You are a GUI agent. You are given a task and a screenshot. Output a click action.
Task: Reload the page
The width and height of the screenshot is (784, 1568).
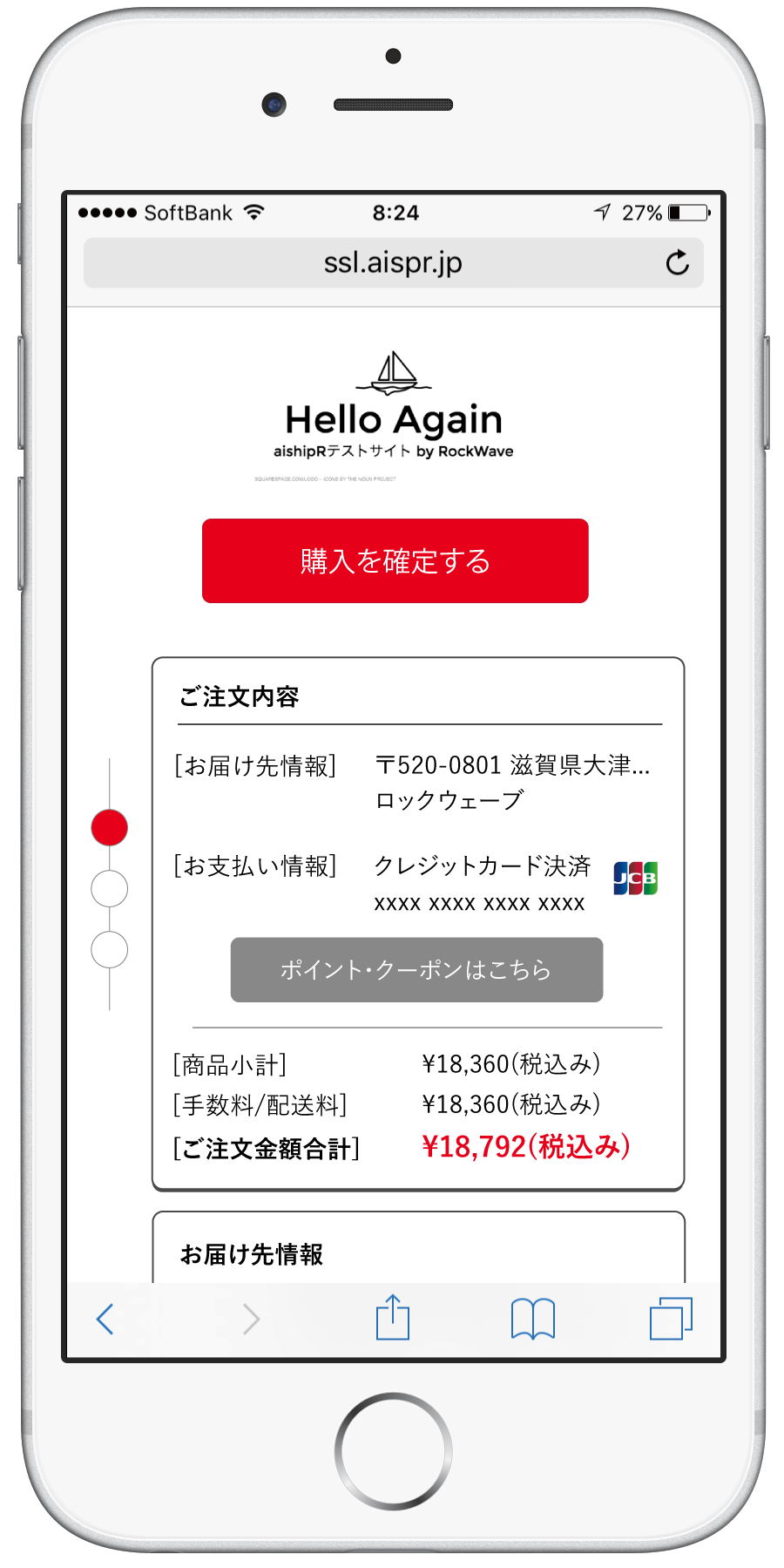tap(677, 263)
